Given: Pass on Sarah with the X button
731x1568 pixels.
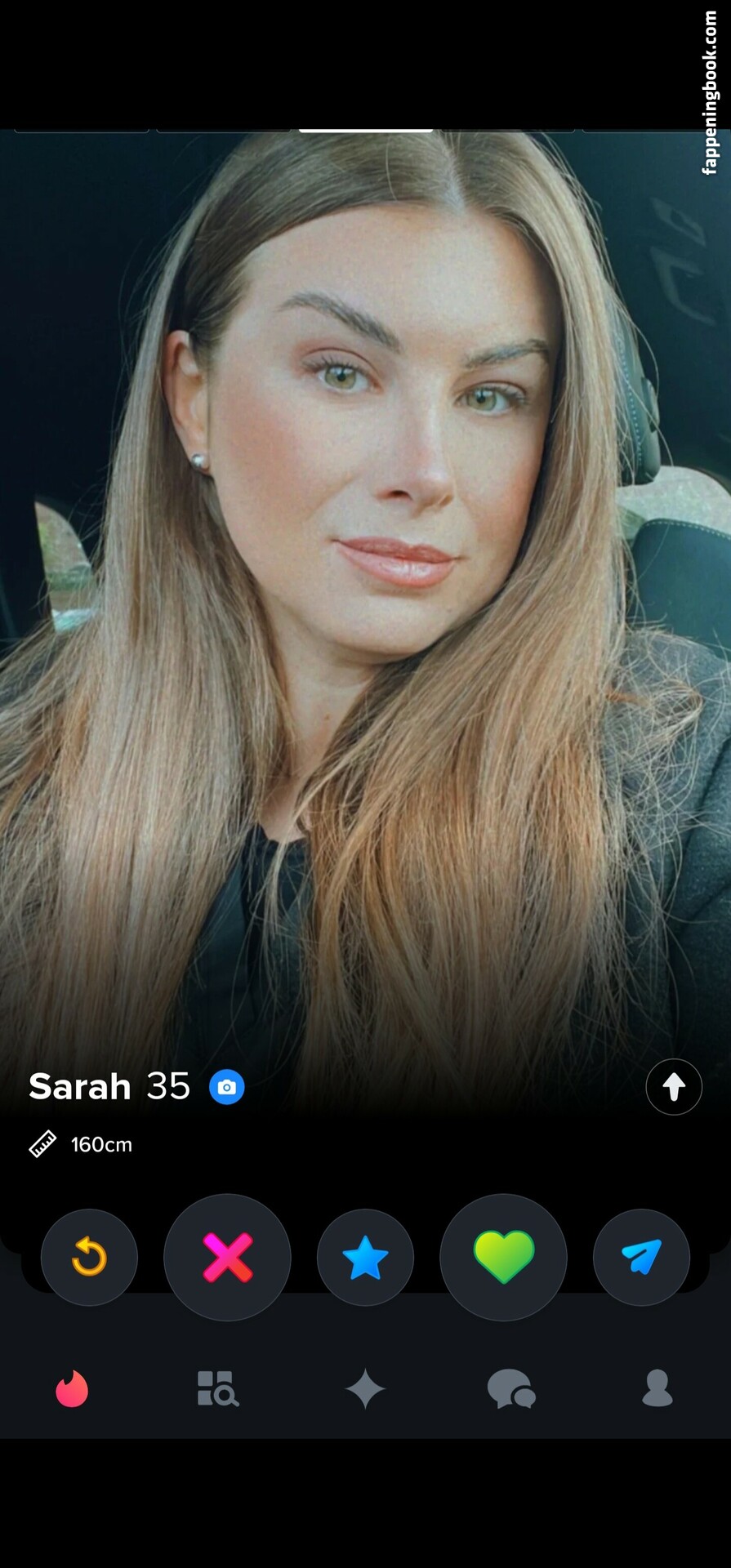Looking at the screenshot, I should coord(227,1257).
